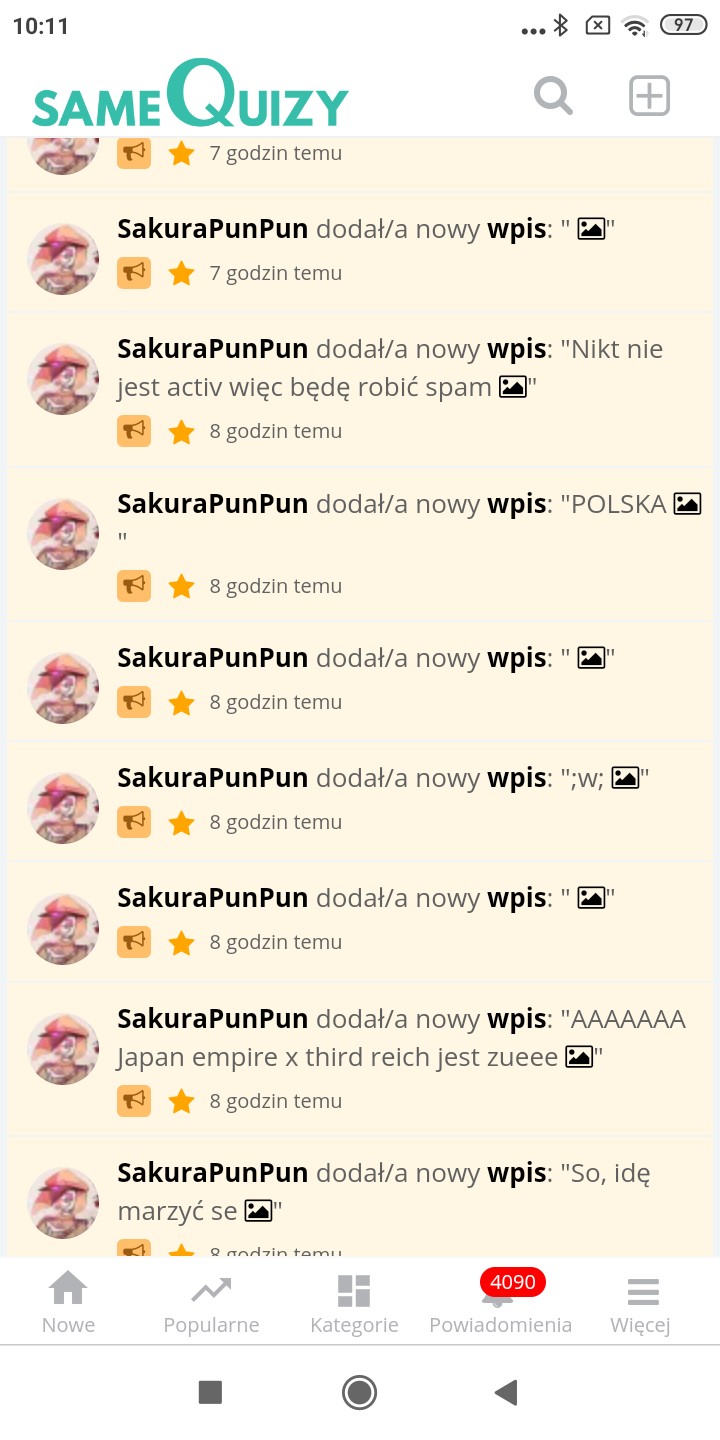Open the "So, idę marzyć se" post notification
Image resolution: width=720 pixels, height=1440 pixels.
(400, 1192)
